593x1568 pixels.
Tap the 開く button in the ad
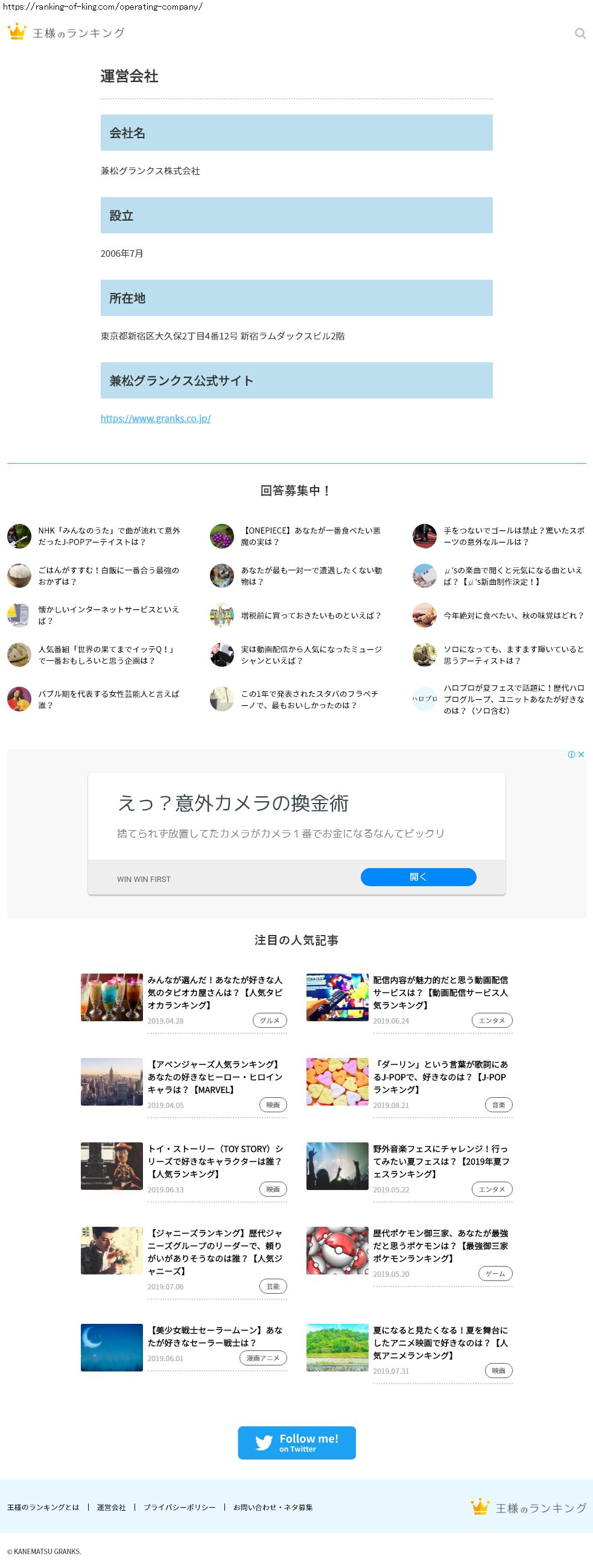(417, 877)
